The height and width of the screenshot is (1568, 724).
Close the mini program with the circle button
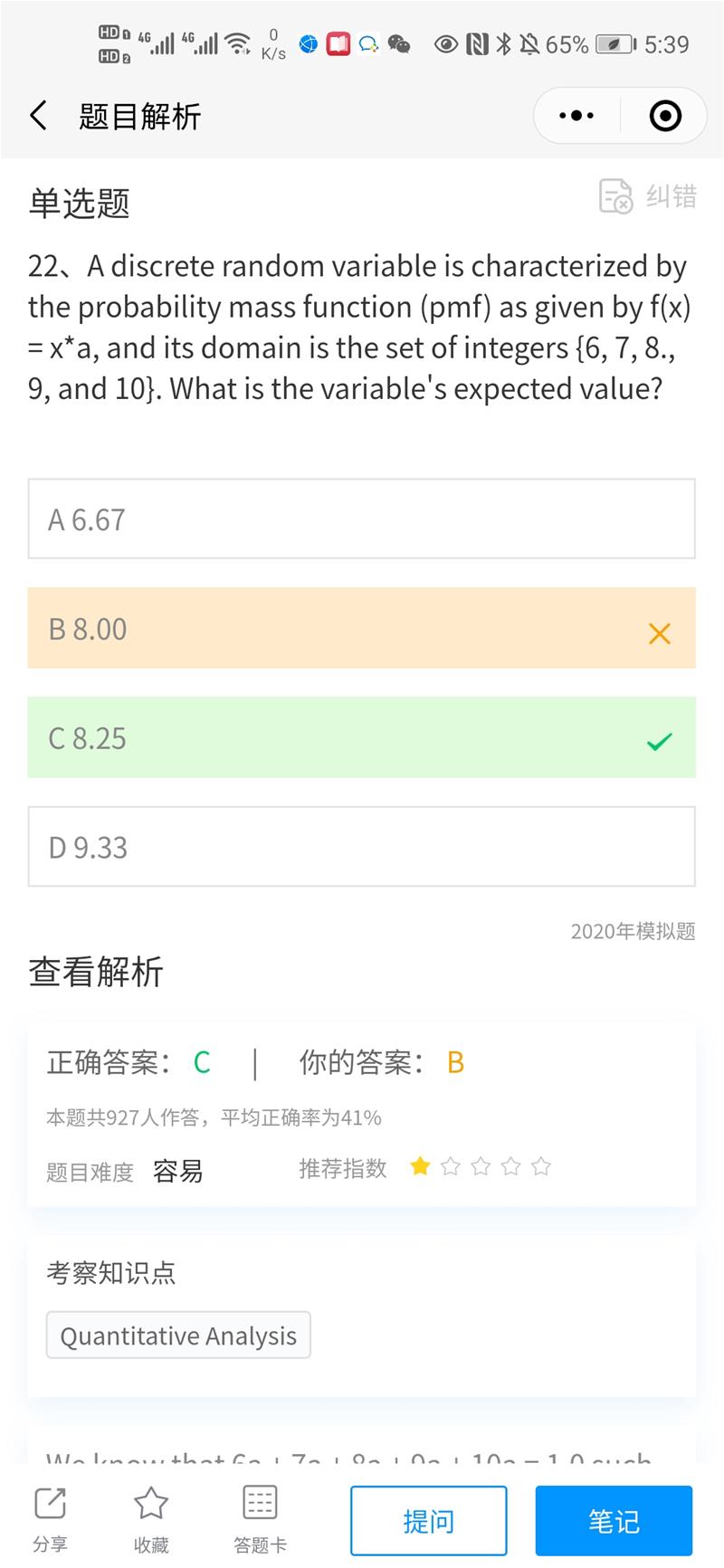[665, 116]
